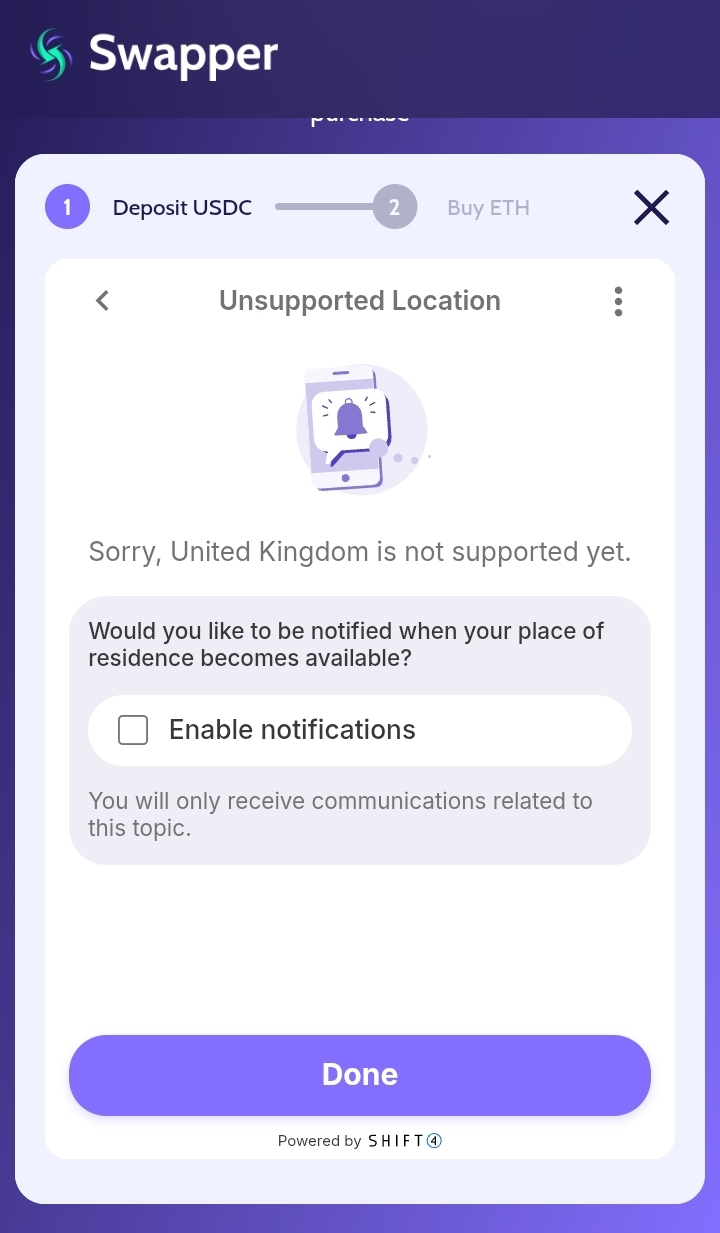
Task: Tap the Done button
Action: (x=360, y=1075)
